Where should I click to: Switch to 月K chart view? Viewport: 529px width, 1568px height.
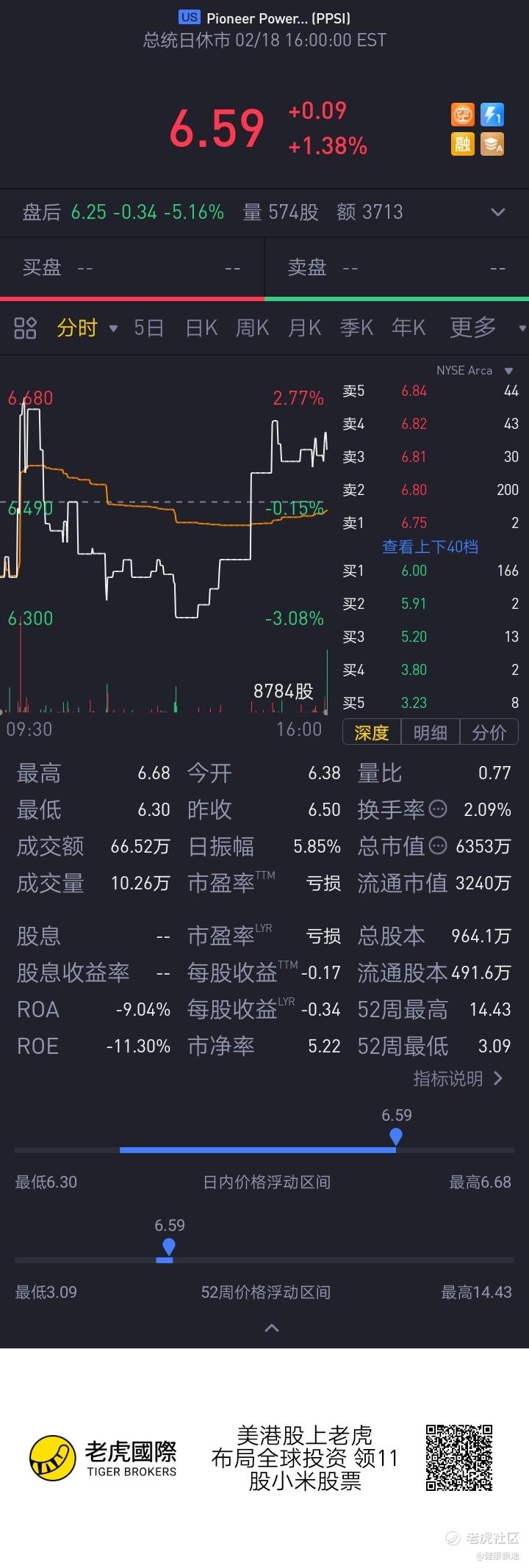coord(304,328)
